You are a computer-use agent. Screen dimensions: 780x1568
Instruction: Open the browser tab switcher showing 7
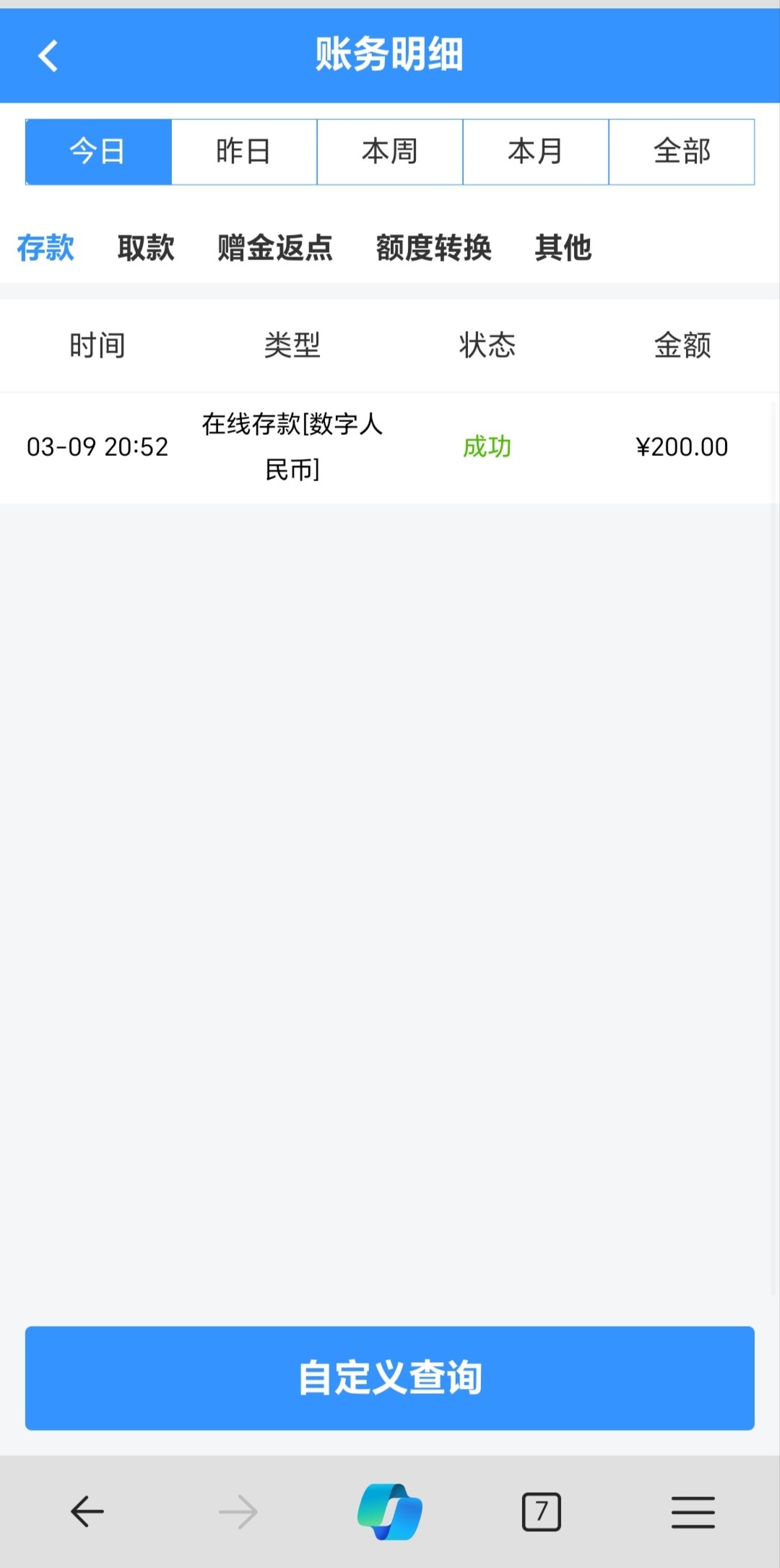(x=542, y=1512)
